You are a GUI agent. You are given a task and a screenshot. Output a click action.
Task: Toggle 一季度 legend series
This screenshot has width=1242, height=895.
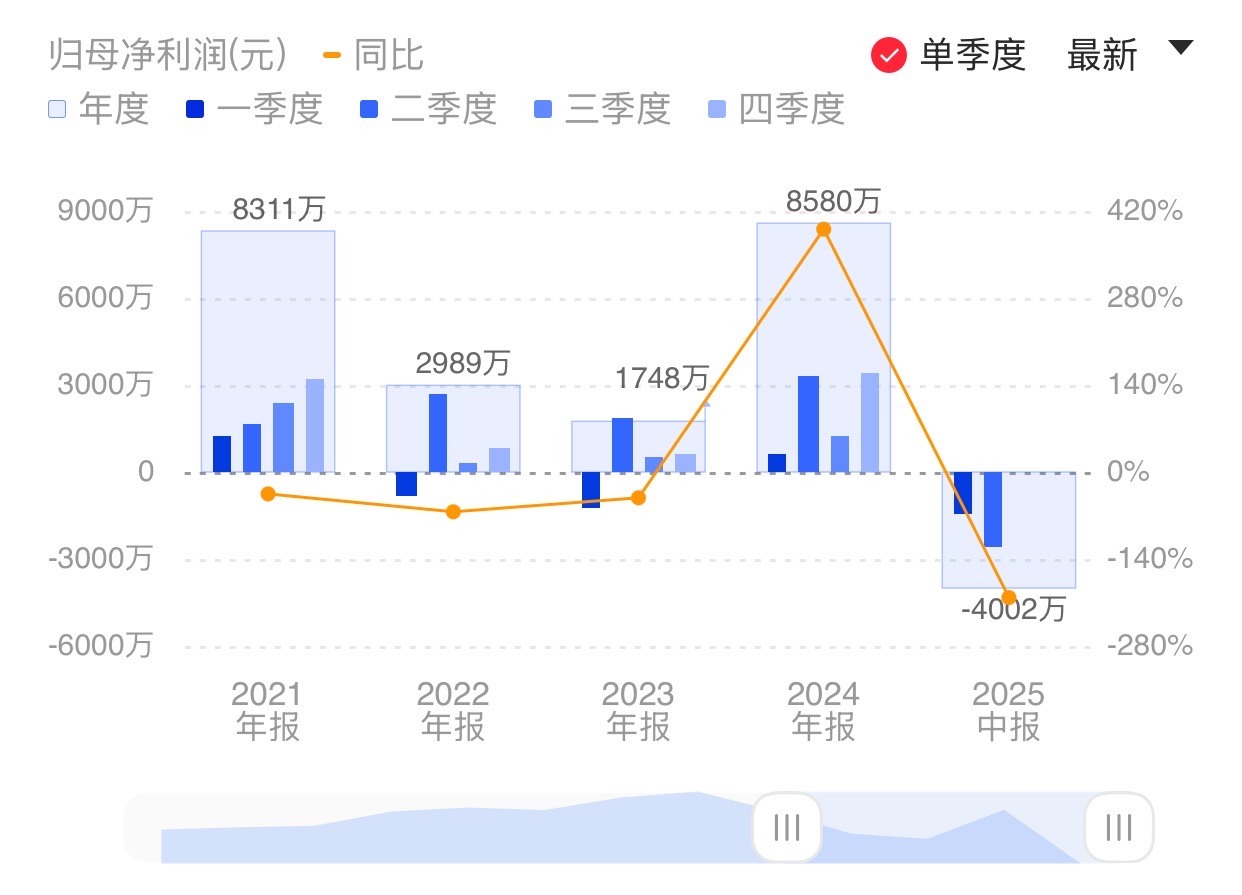pos(254,109)
